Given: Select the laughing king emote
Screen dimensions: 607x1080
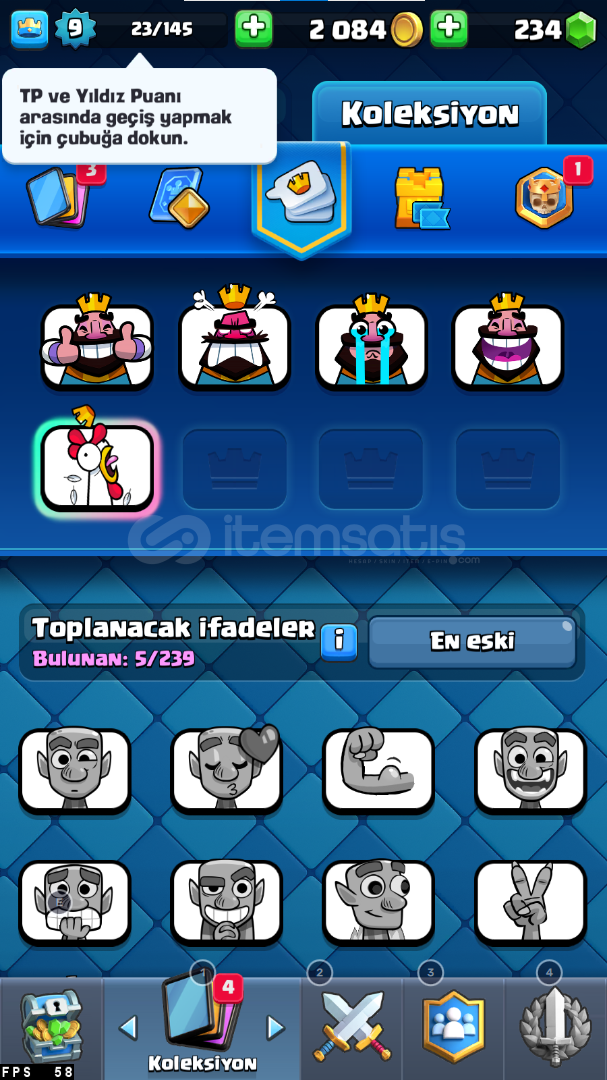Looking at the screenshot, I should (x=508, y=345).
